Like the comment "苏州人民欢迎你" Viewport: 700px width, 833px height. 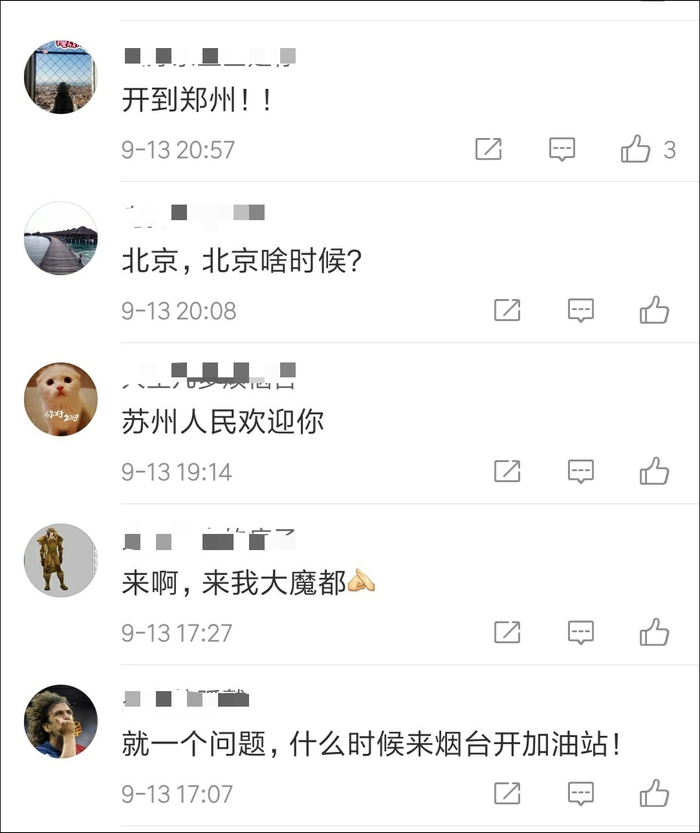point(654,471)
